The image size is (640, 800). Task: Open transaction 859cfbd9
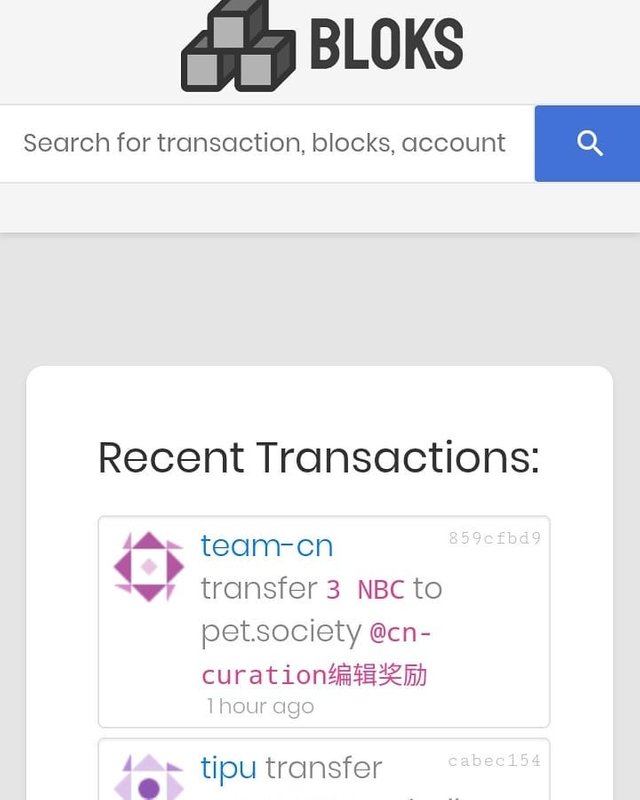[494, 539]
